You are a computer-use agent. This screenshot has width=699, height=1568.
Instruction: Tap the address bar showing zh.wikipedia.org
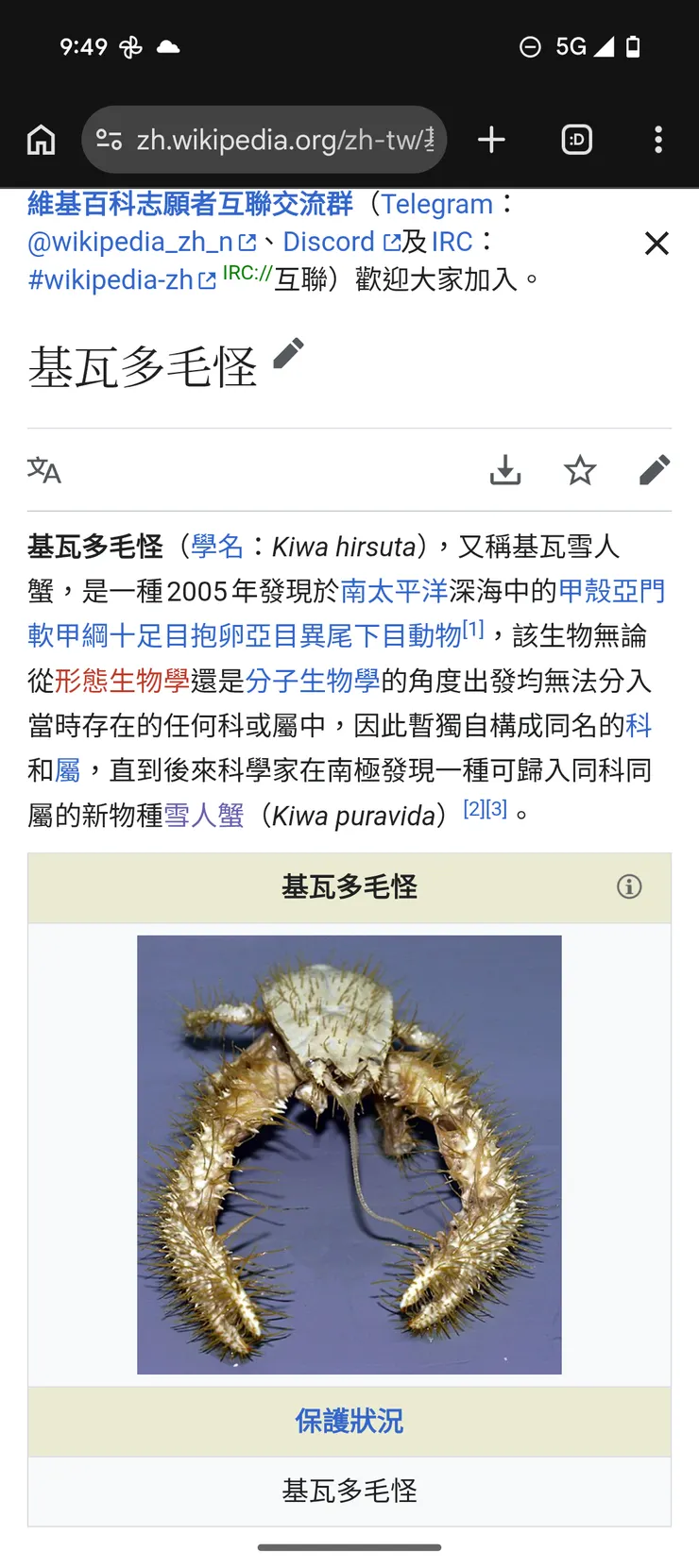283,140
